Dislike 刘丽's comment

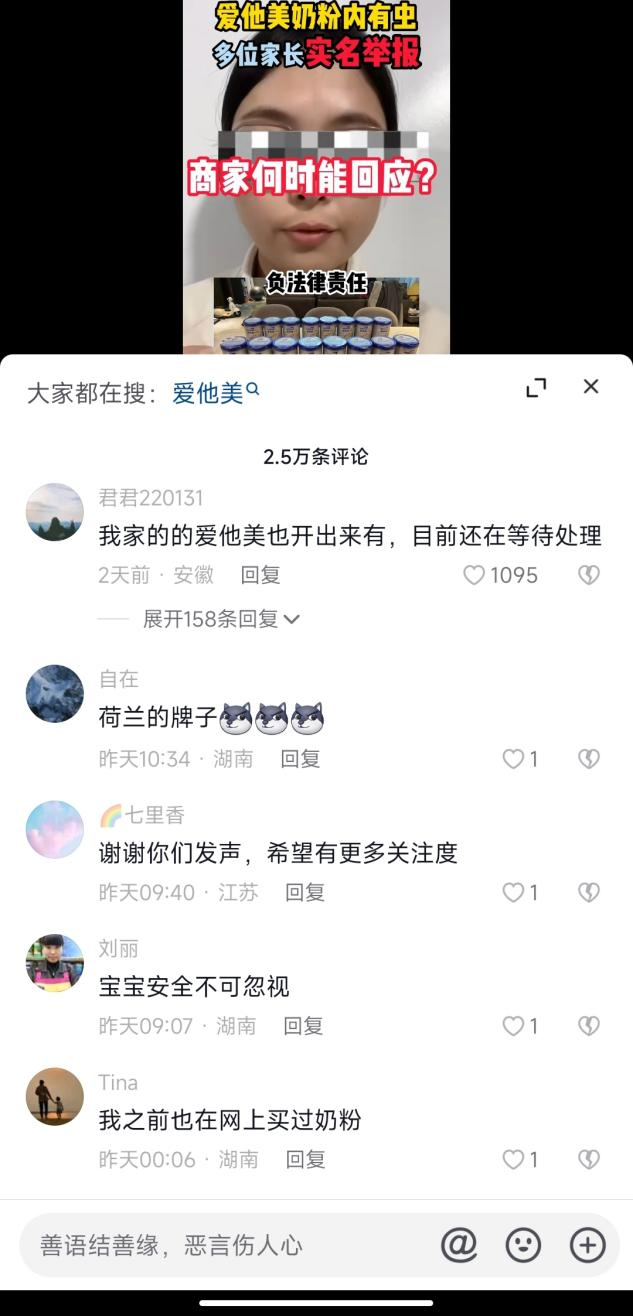click(x=589, y=1026)
